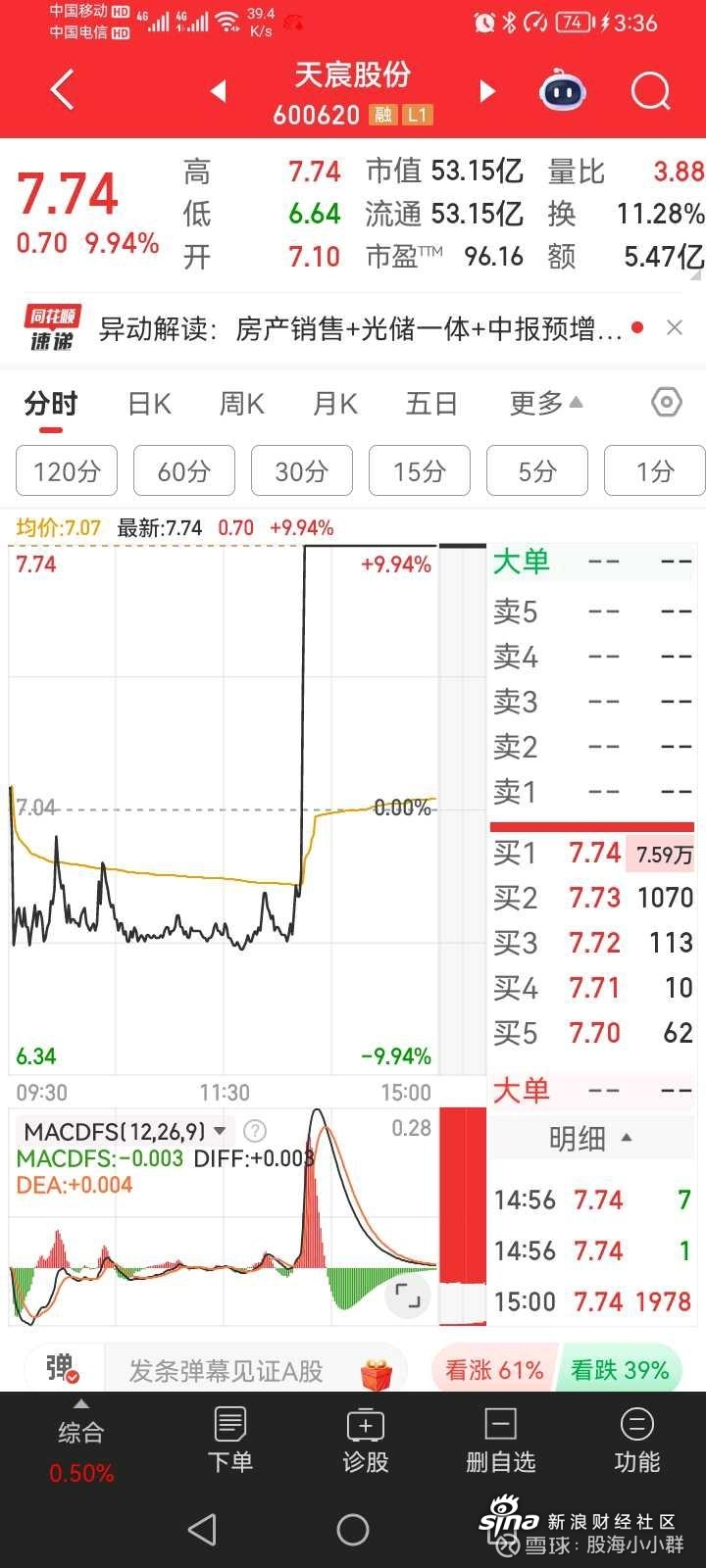Open chart settings hexagon icon
The width and height of the screenshot is (706, 1568).
[x=666, y=402]
